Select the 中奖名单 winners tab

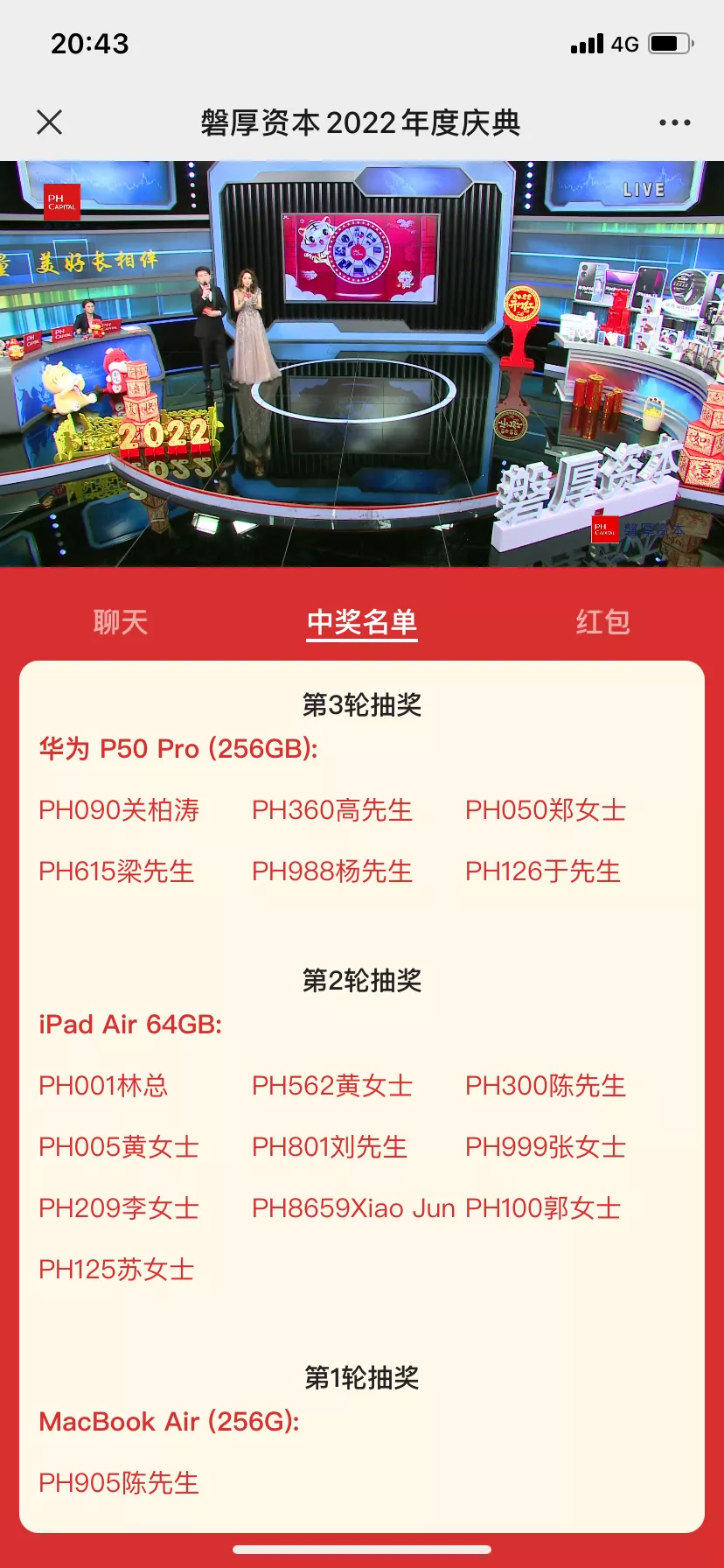pyautogui.click(x=361, y=622)
